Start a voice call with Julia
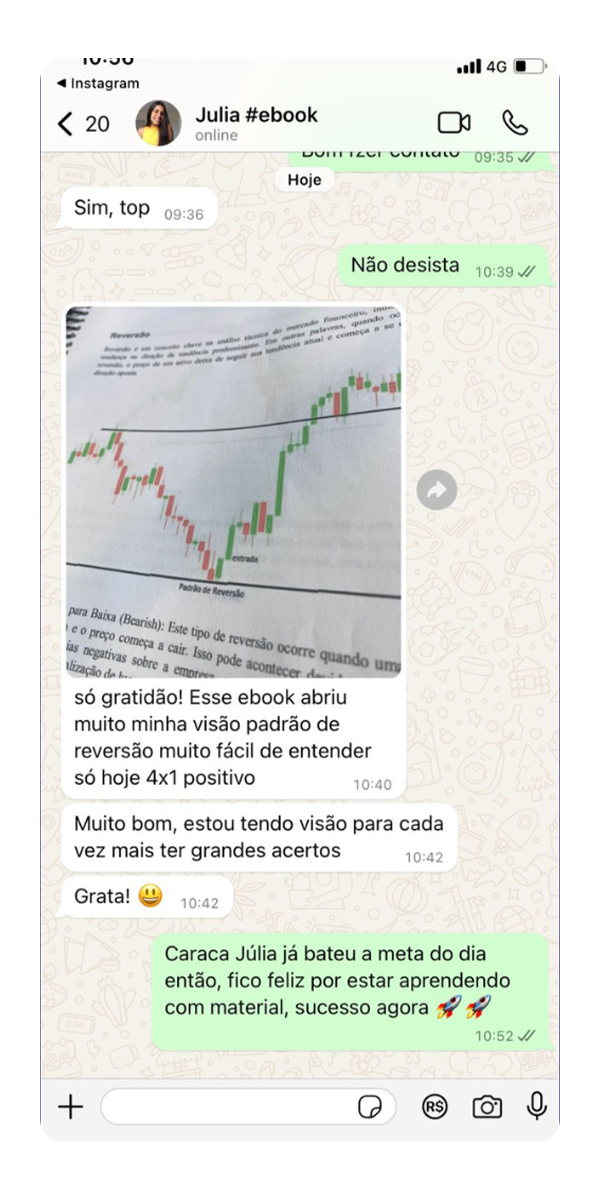Image resolution: width=600 pixels, height=1200 pixels. [514, 123]
